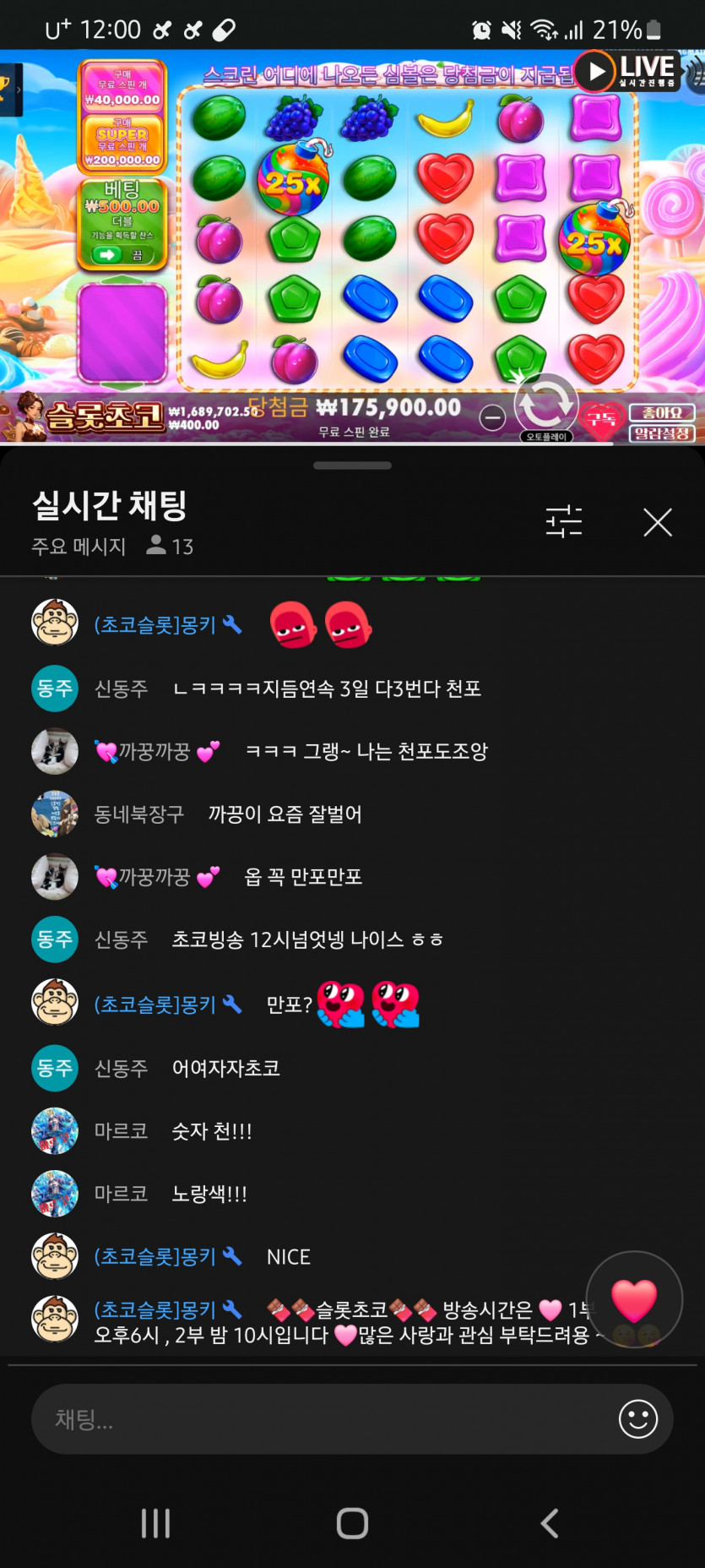Tap the chat message input field
The image size is (705, 1568).
click(x=321, y=1418)
